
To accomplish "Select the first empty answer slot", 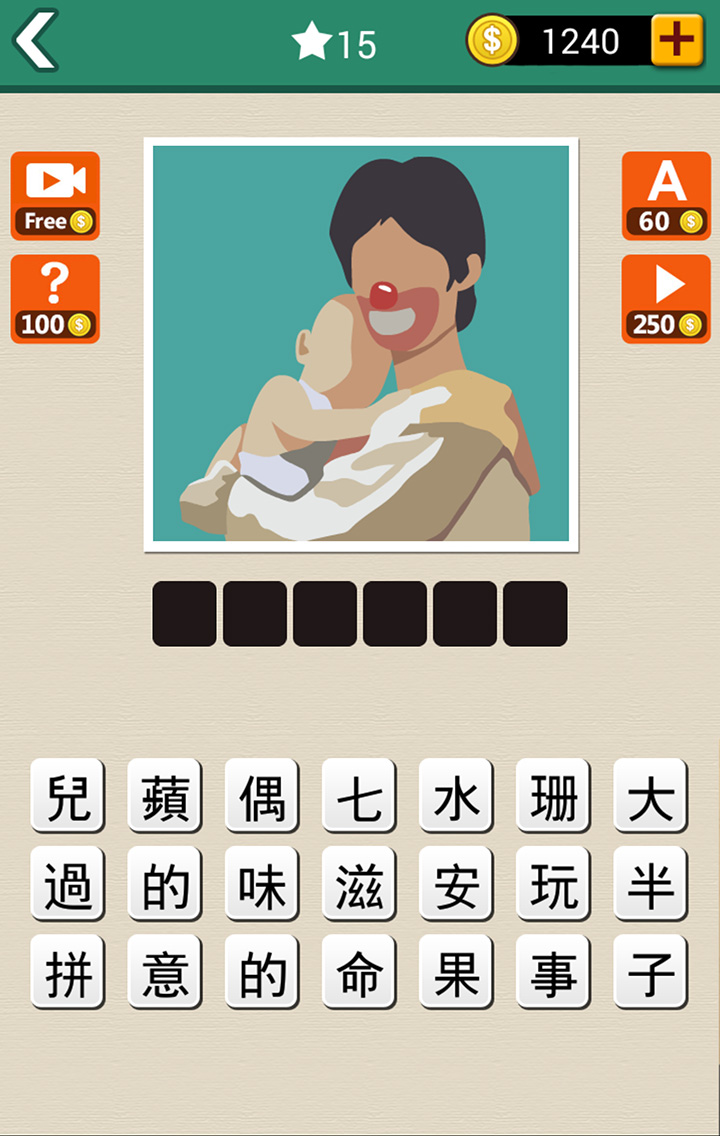I will tap(183, 612).
